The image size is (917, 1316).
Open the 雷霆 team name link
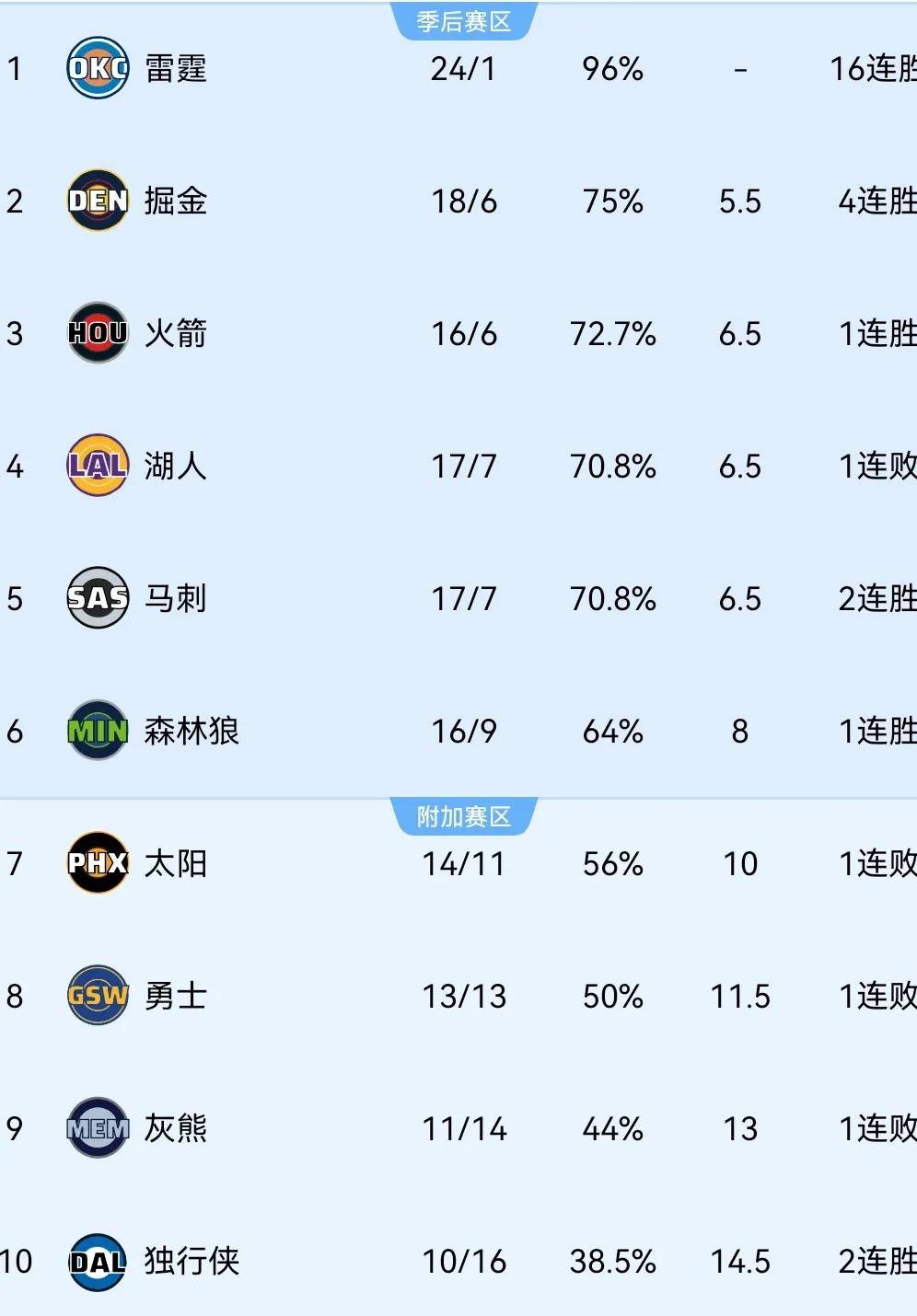point(177,69)
